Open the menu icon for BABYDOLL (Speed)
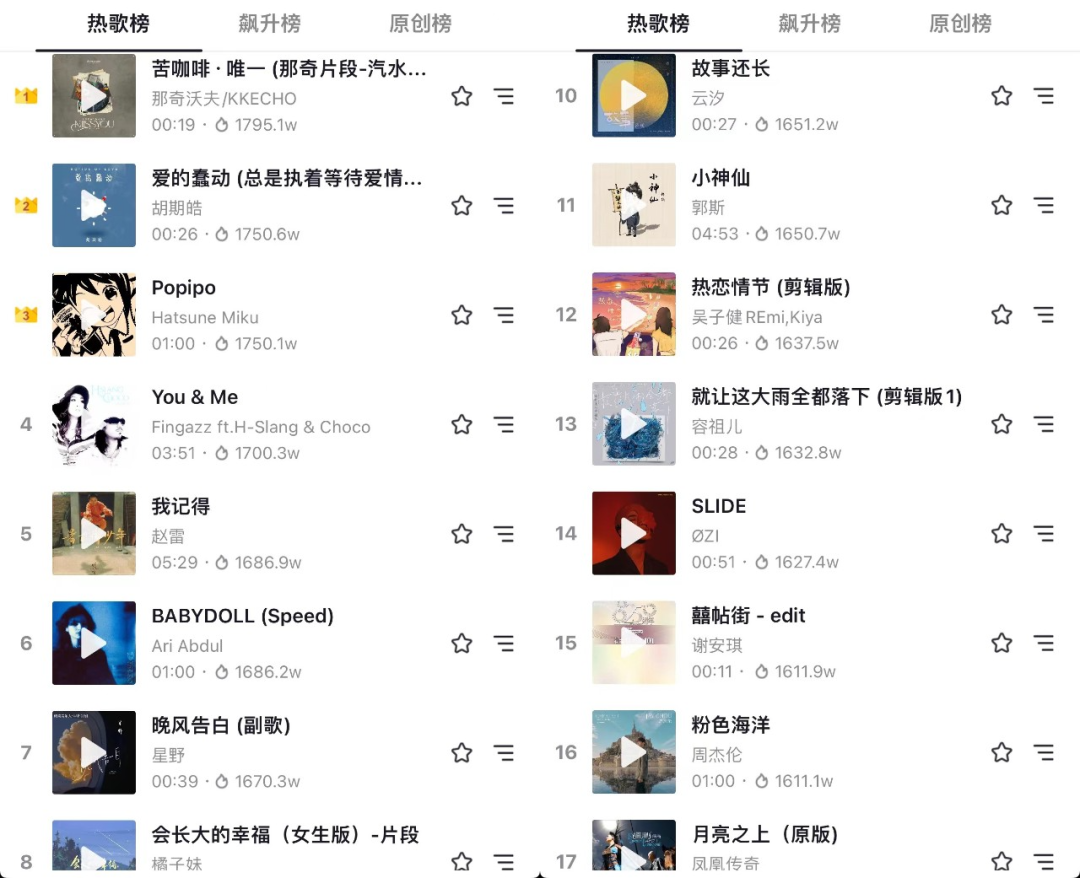 (x=504, y=643)
